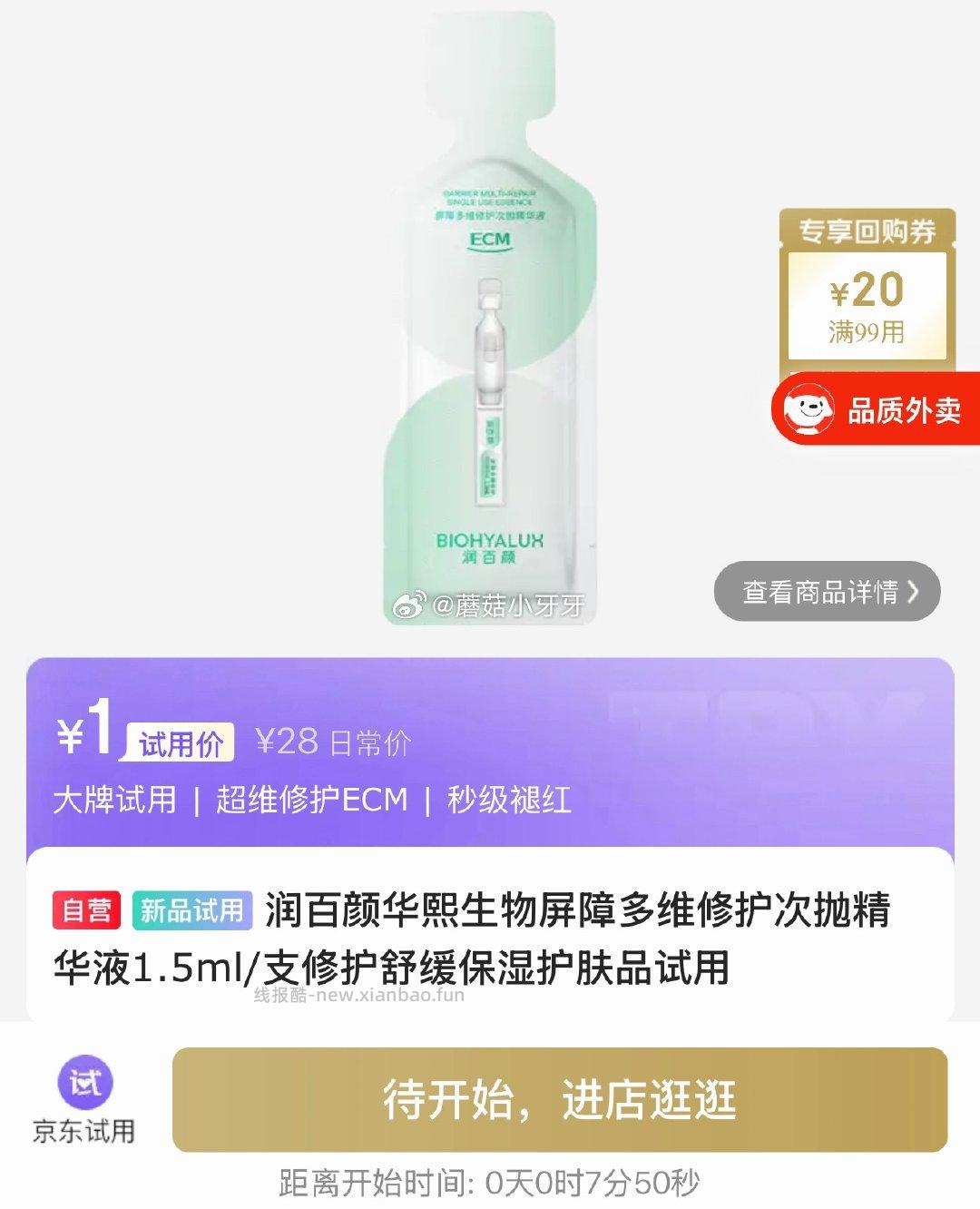
Task: Expand 查看商品详情 with the chevron arrow
Action: [x=826, y=592]
